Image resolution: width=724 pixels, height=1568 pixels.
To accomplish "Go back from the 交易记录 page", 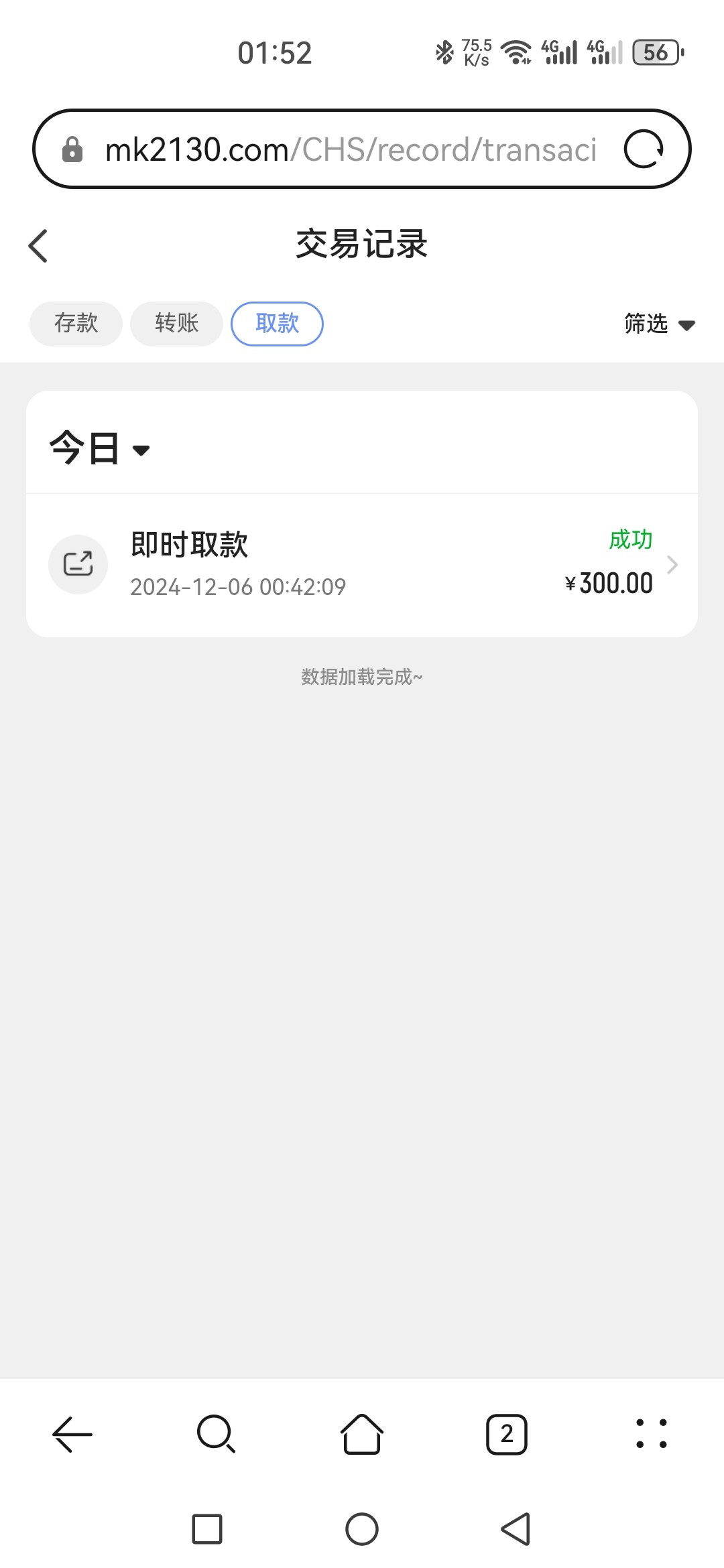I will coord(38,246).
